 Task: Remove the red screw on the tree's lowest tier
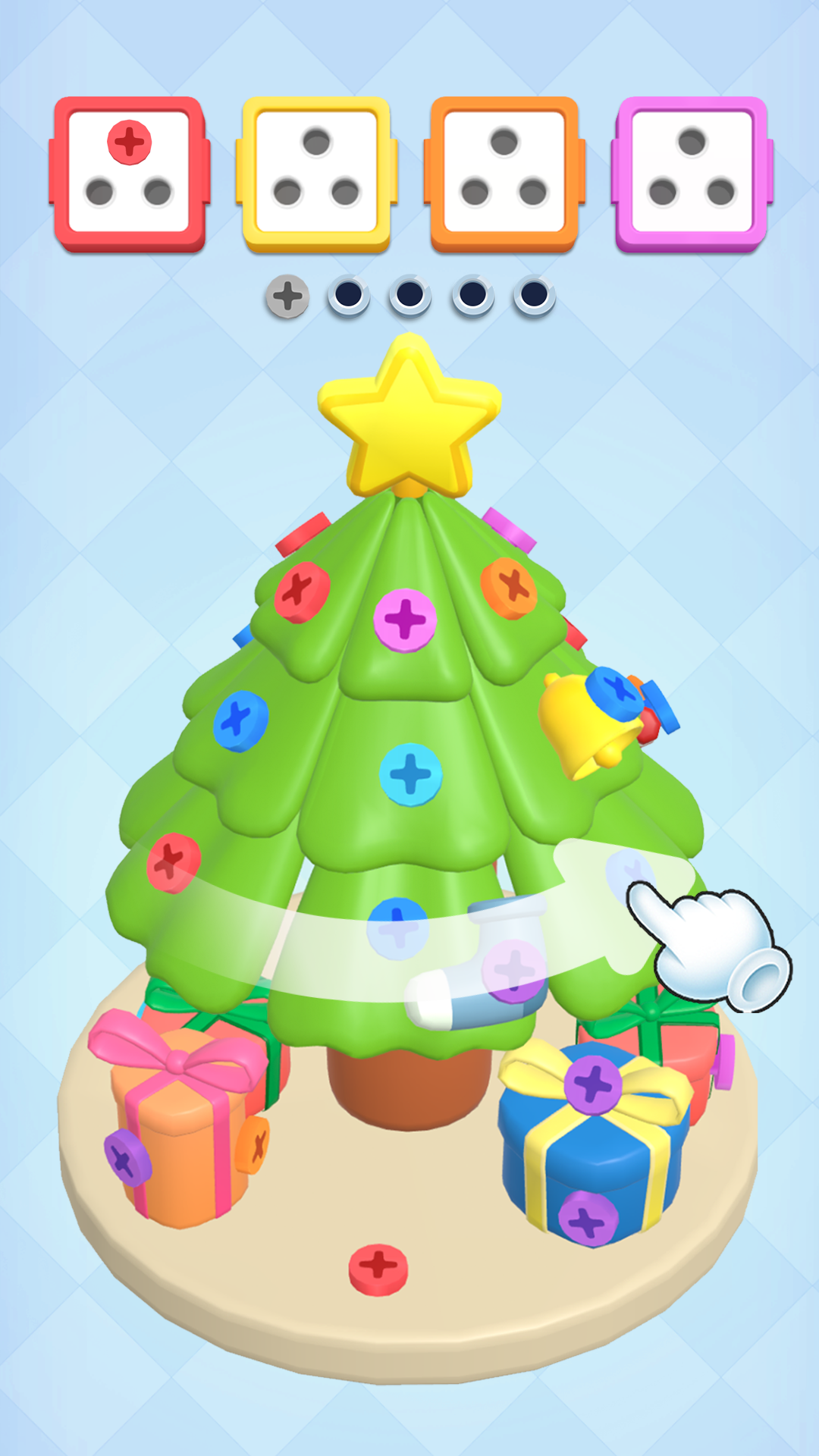coord(174,863)
